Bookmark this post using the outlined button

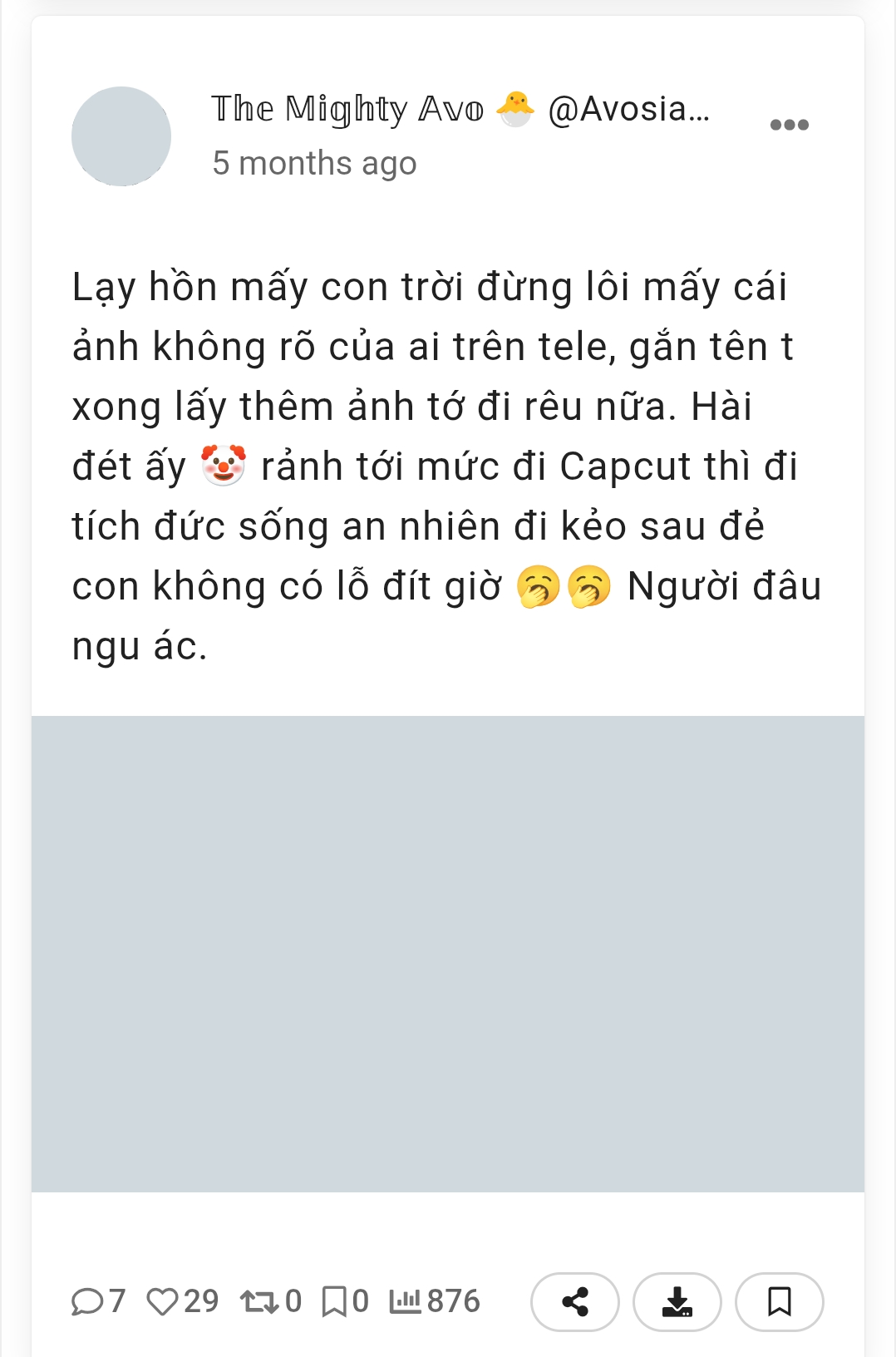[780, 1301]
